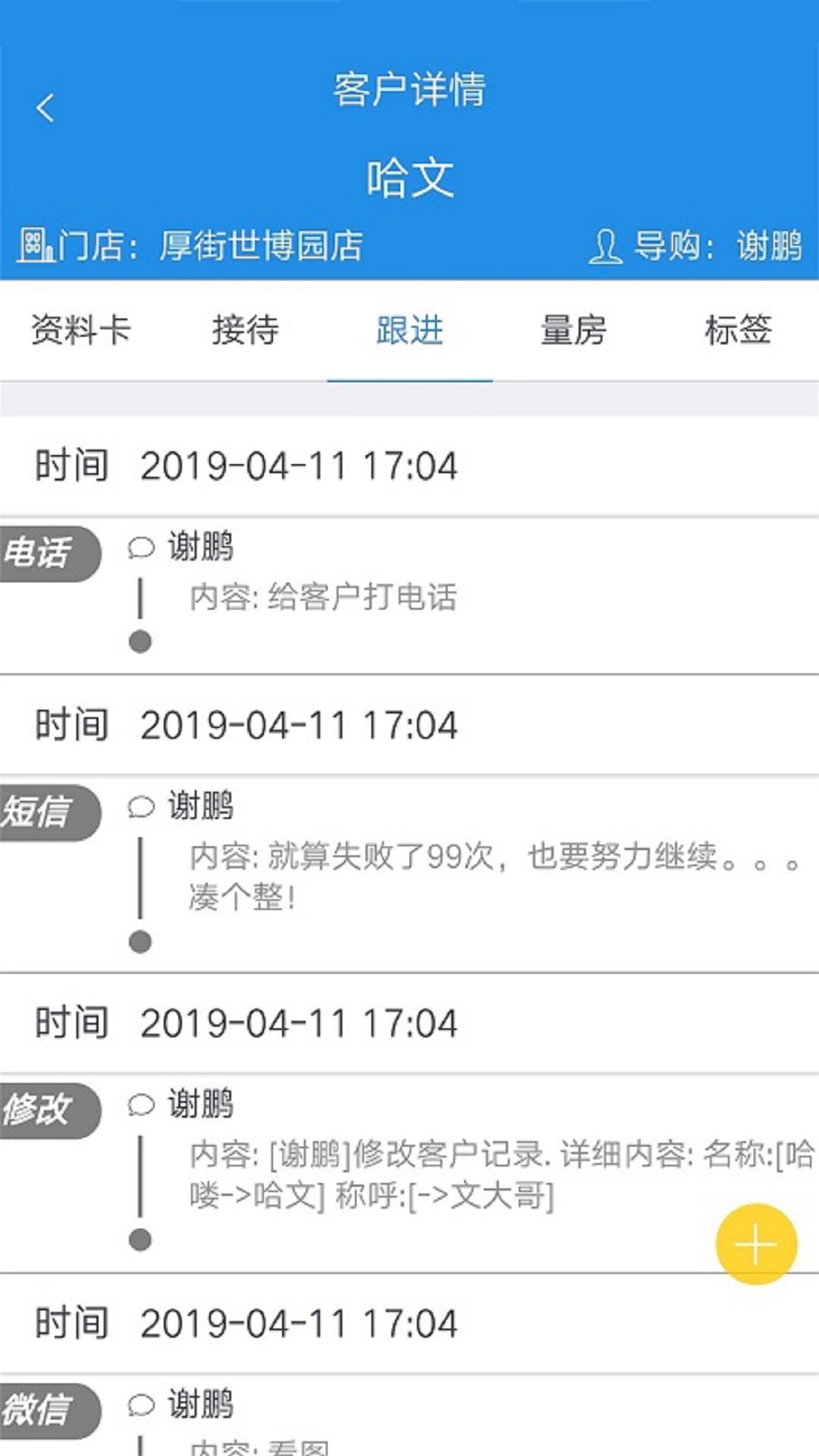Viewport: 819px width, 1456px height.
Task: Click the back arrow in the header
Action: coord(45,106)
